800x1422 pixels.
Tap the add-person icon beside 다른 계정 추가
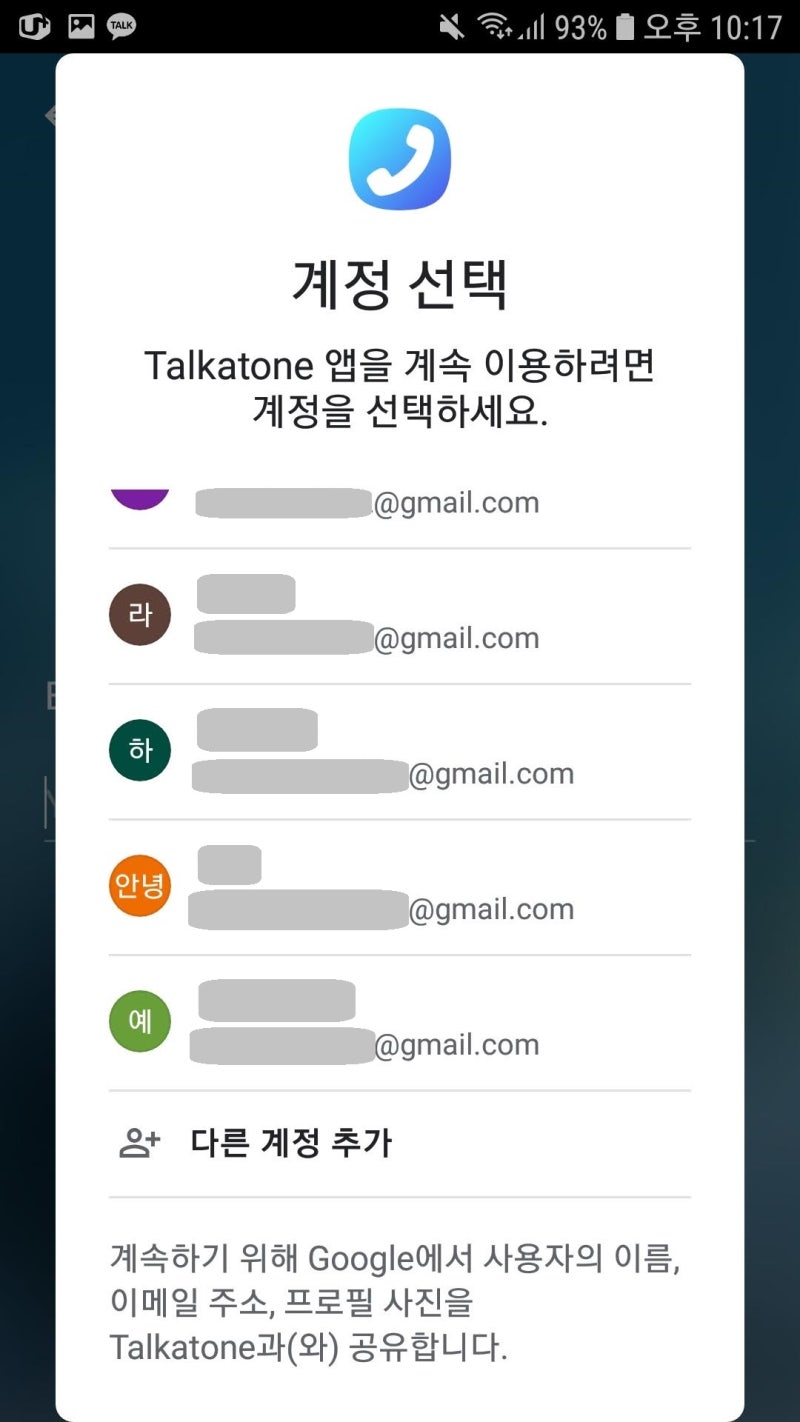tap(138, 1143)
